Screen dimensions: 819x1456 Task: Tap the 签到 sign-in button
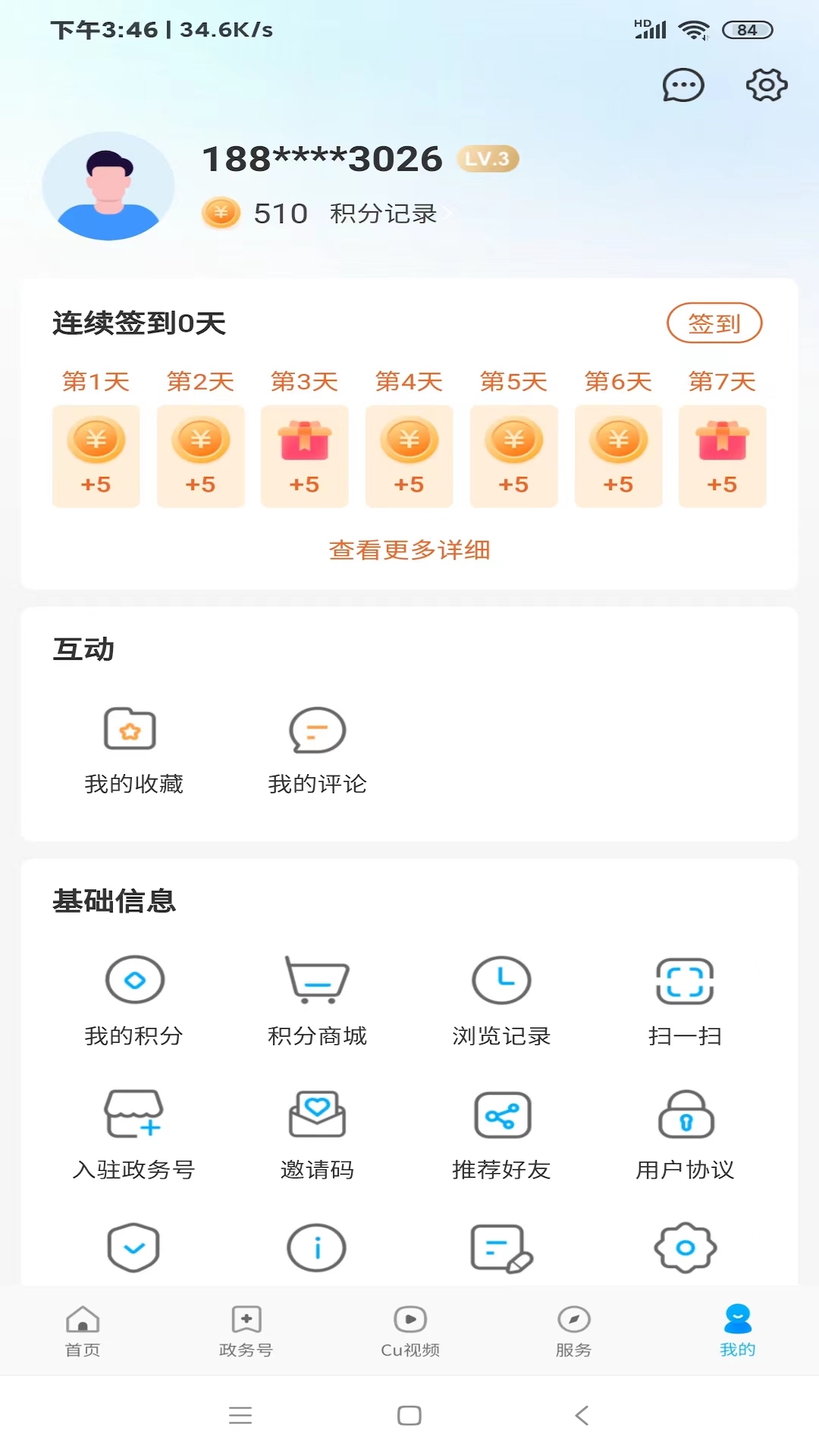pos(714,322)
